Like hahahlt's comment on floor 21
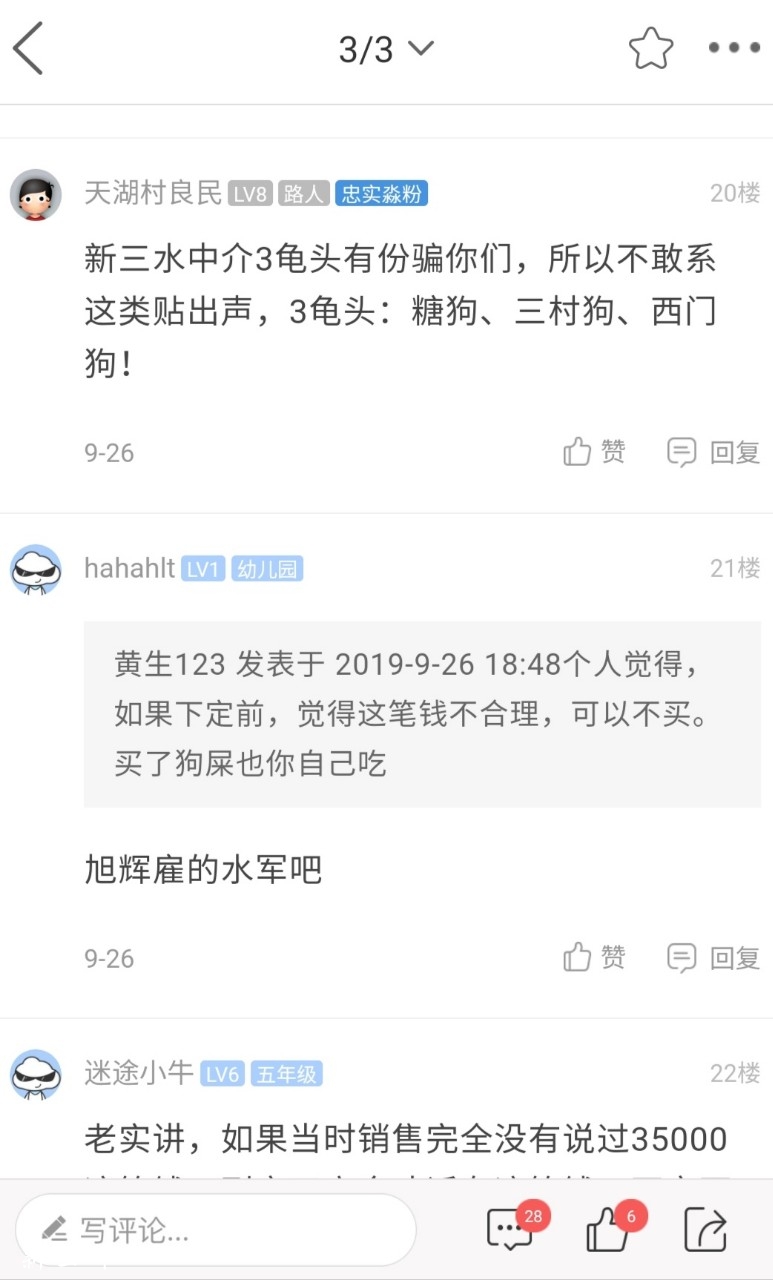773x1280 pixels. (594, 958)
